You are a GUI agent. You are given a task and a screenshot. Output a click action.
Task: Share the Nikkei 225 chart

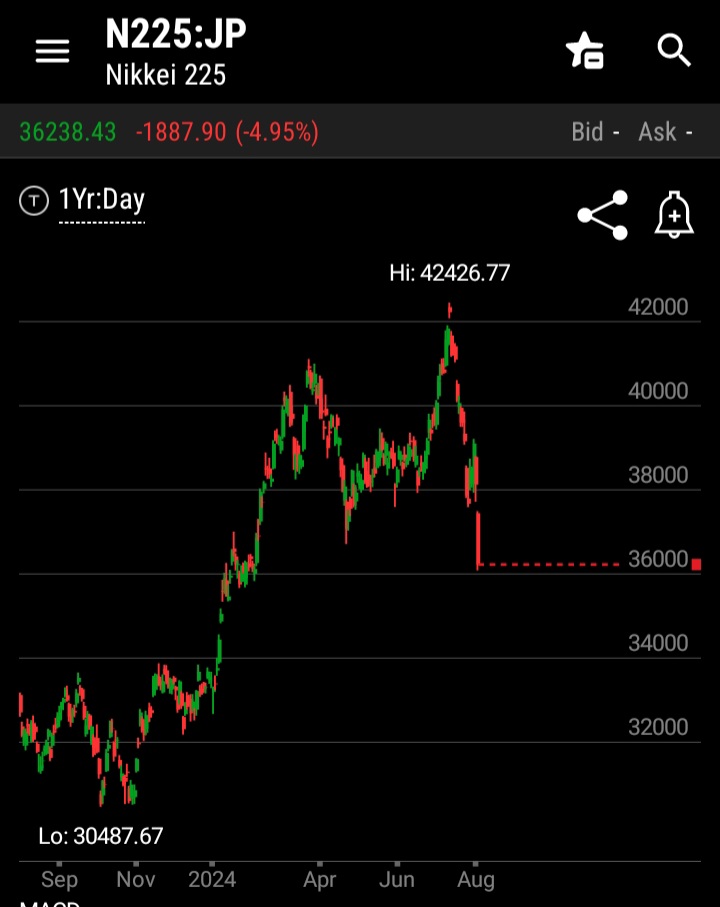(603, 215)
